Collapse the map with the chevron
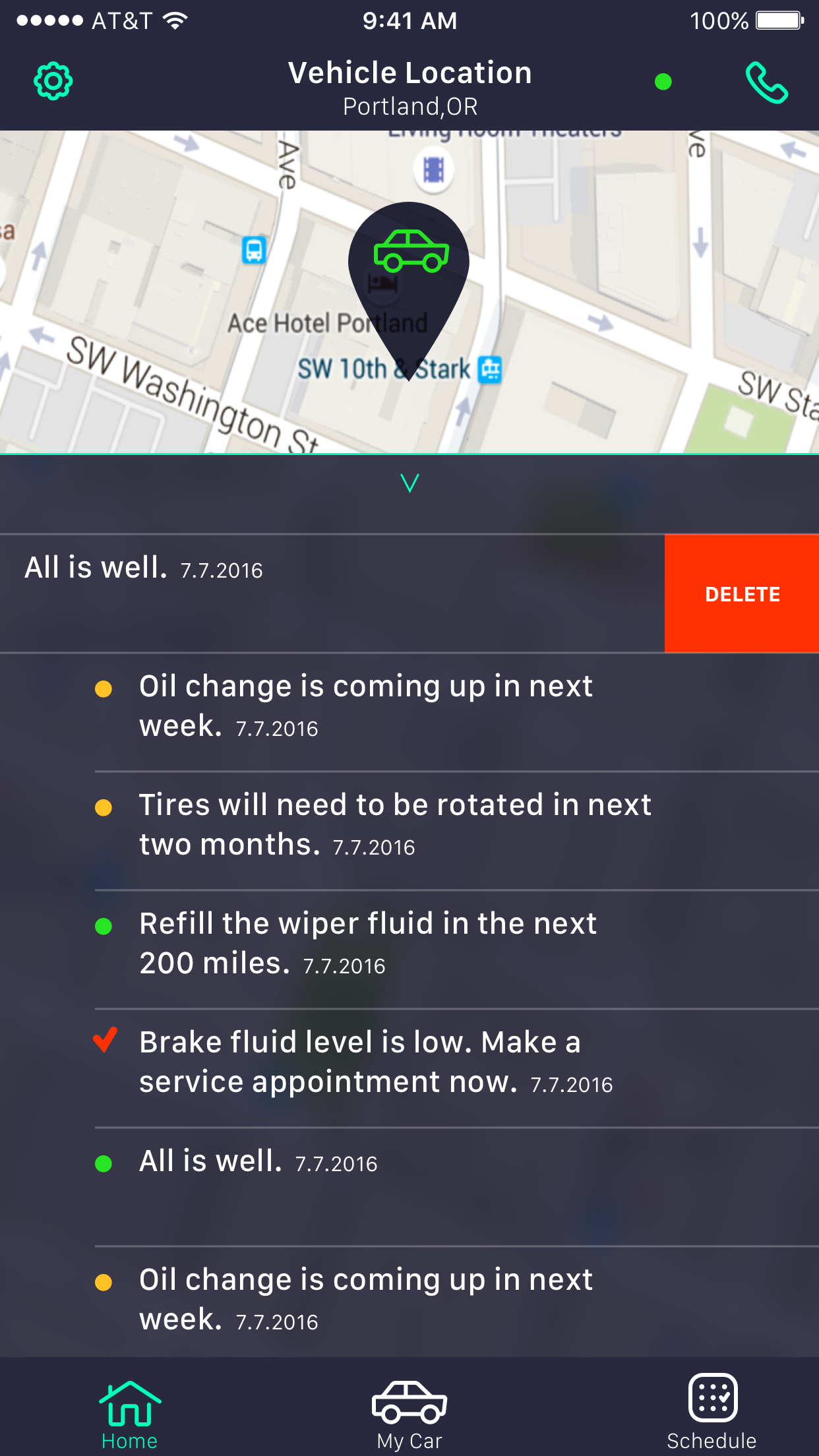Image resolution: width=819 pixels, height=1456 pixels. [x=409, y=483]
